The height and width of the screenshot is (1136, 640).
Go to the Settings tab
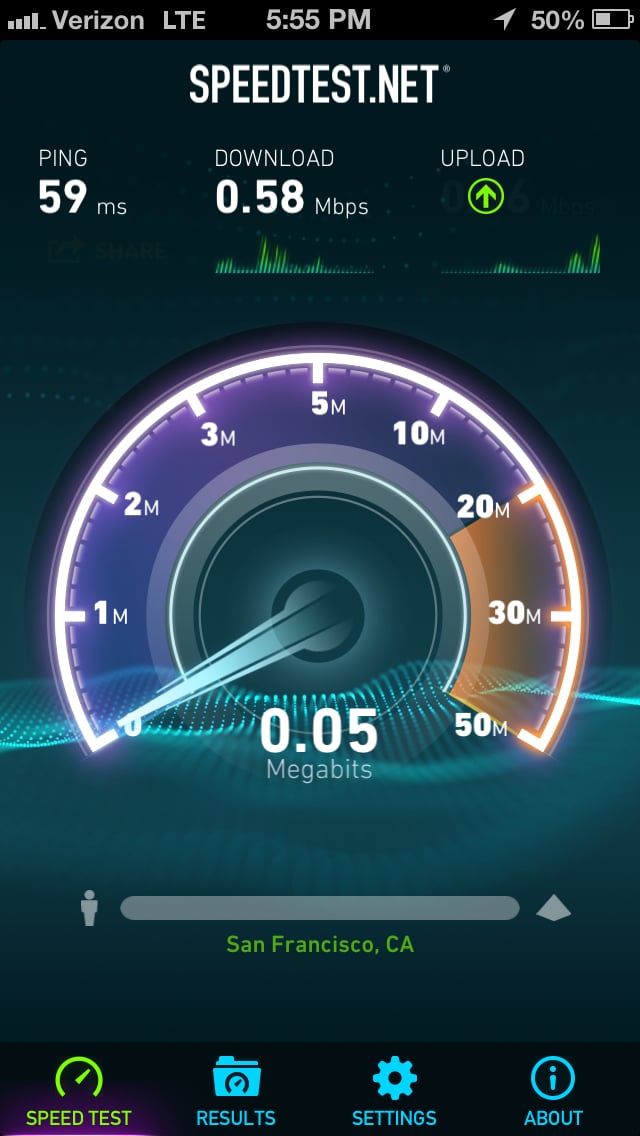click(394, 1091)
